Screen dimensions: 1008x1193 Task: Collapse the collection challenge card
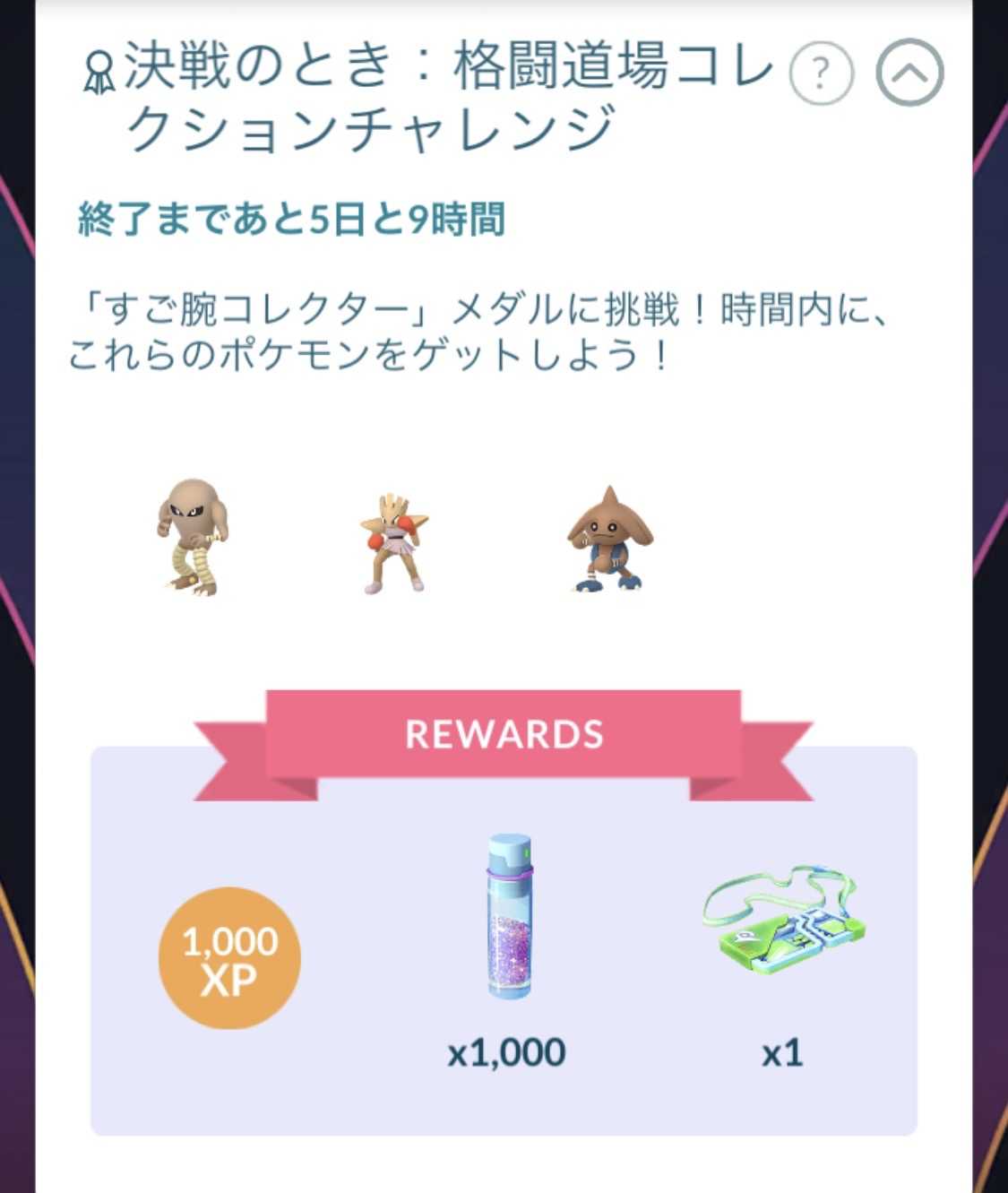909,73
